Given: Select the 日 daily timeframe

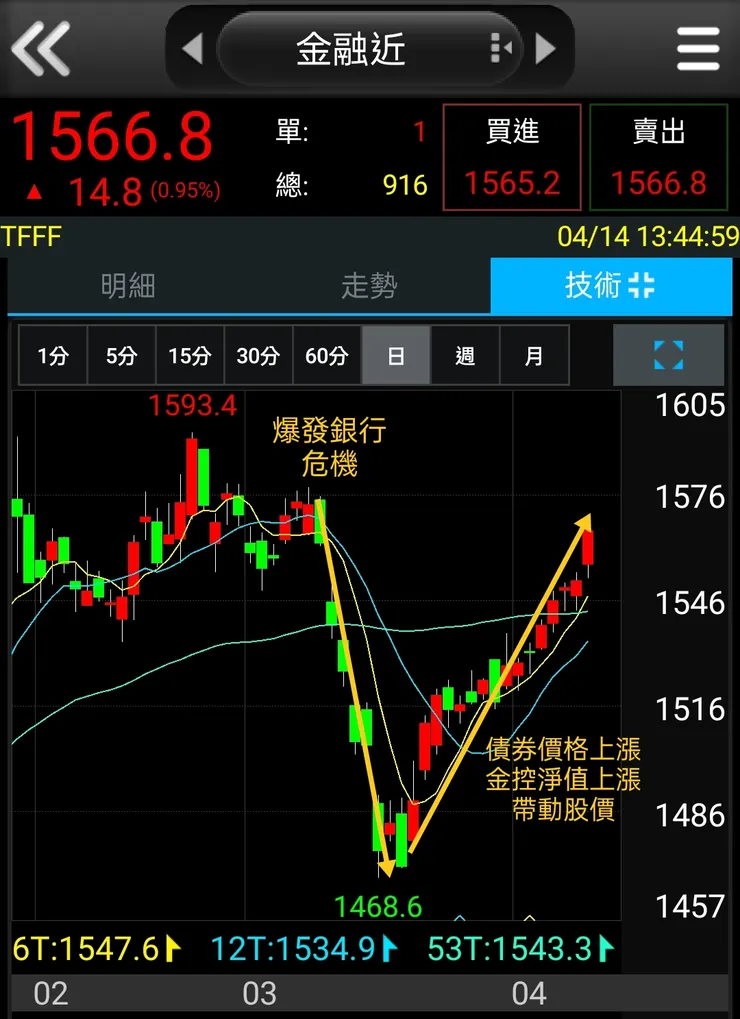Looking at the screenshot, I should 396,355.
